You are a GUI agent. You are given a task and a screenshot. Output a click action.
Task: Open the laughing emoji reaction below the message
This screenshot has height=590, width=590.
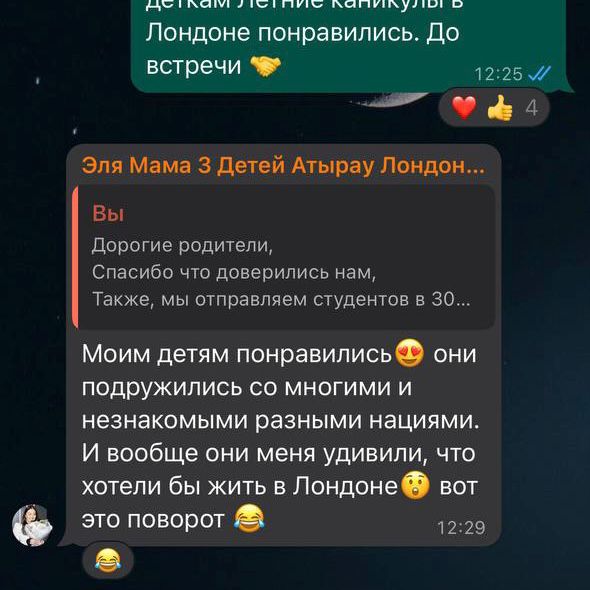point(108,561)
